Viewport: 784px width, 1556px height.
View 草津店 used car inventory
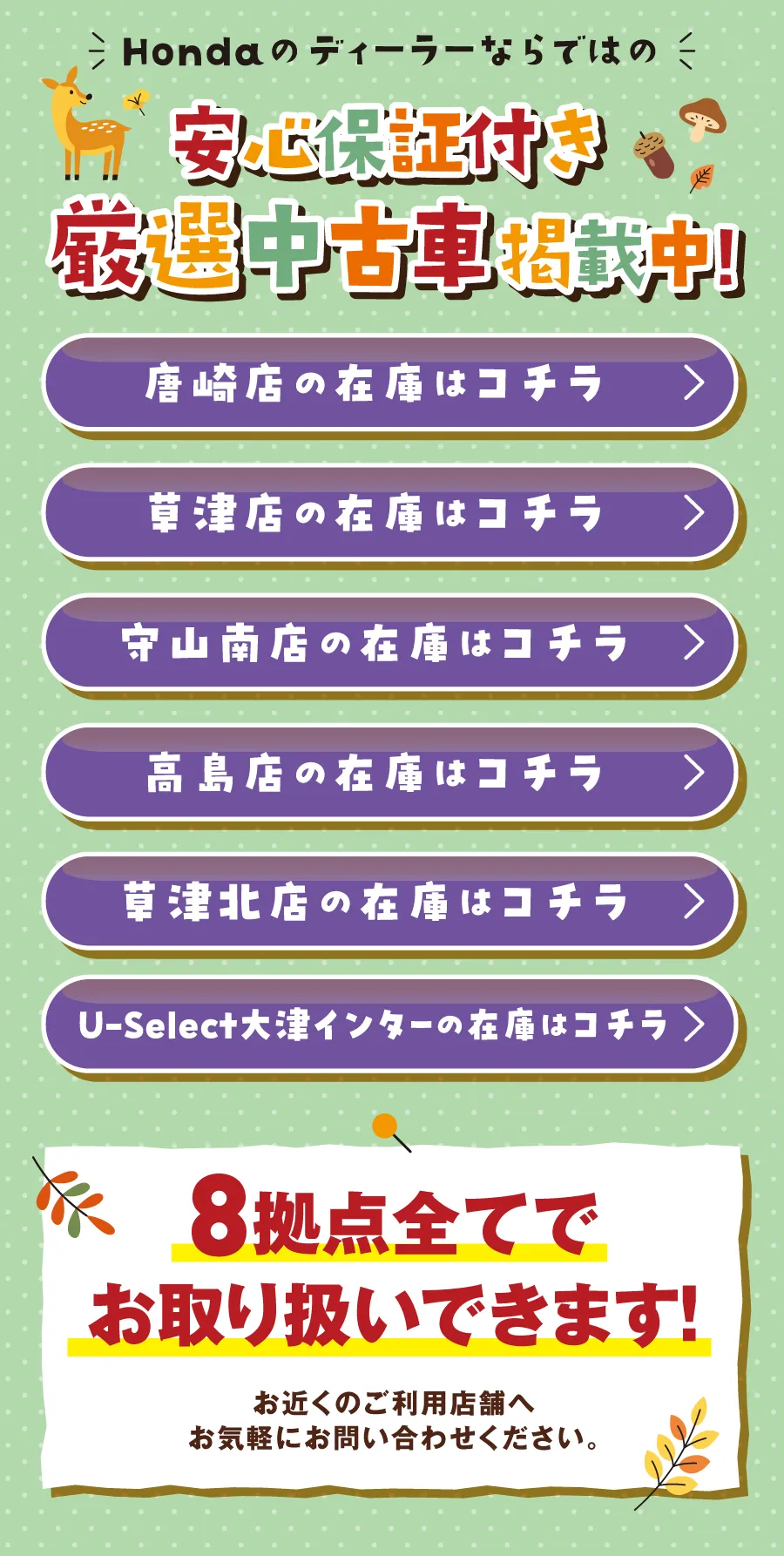[x=389, y=513]
